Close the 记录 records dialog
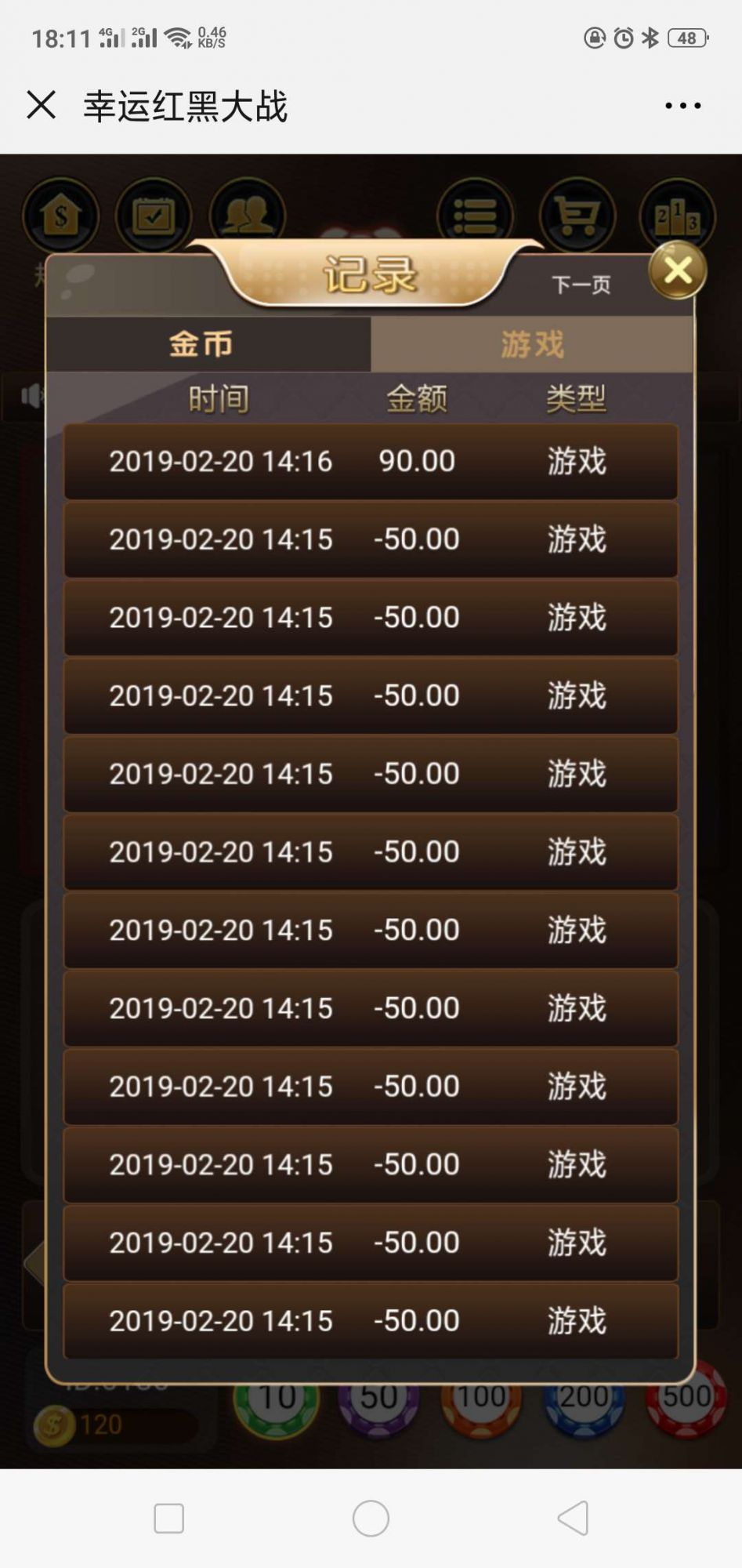 (677, 270)
